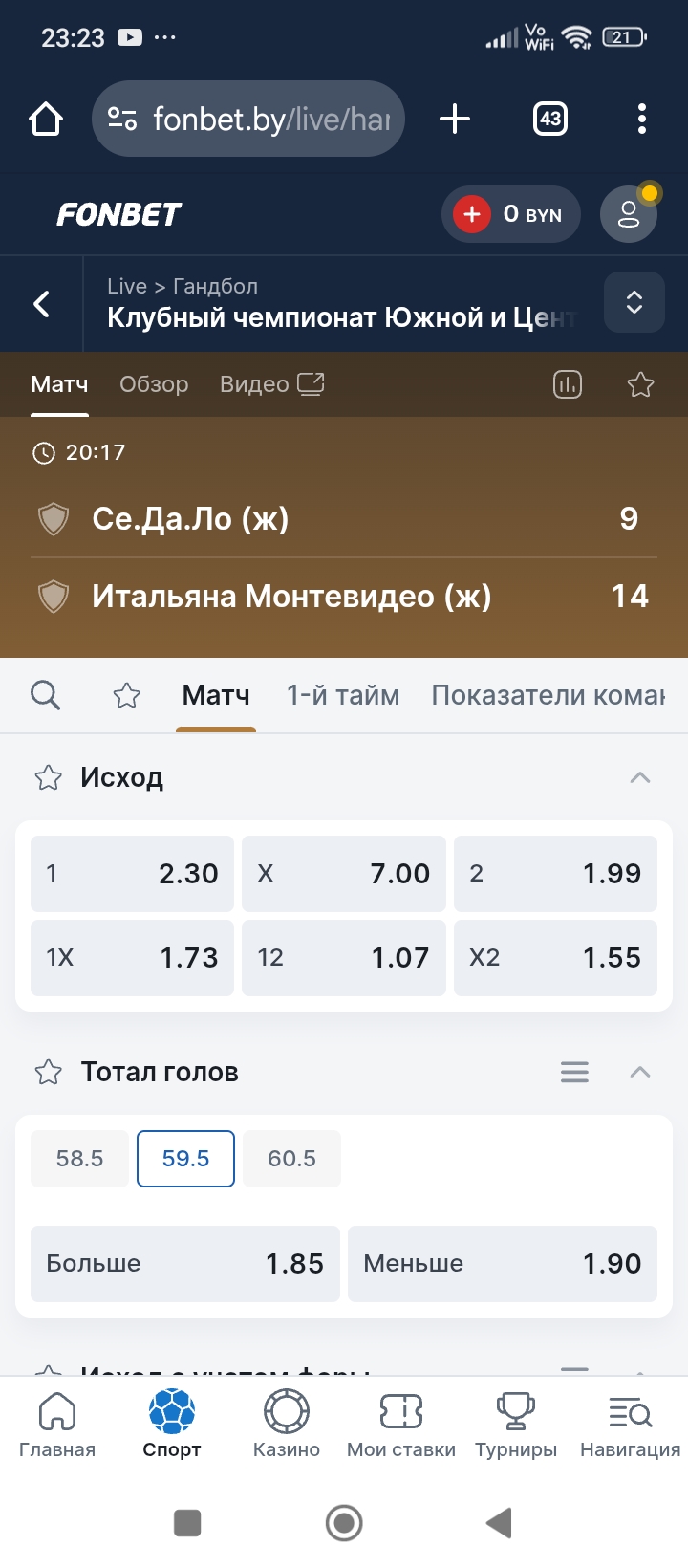The height and width of the screenshot is (1568, 688).
Task: Open match statistics via bar chart icon
Action: (568, 384)
